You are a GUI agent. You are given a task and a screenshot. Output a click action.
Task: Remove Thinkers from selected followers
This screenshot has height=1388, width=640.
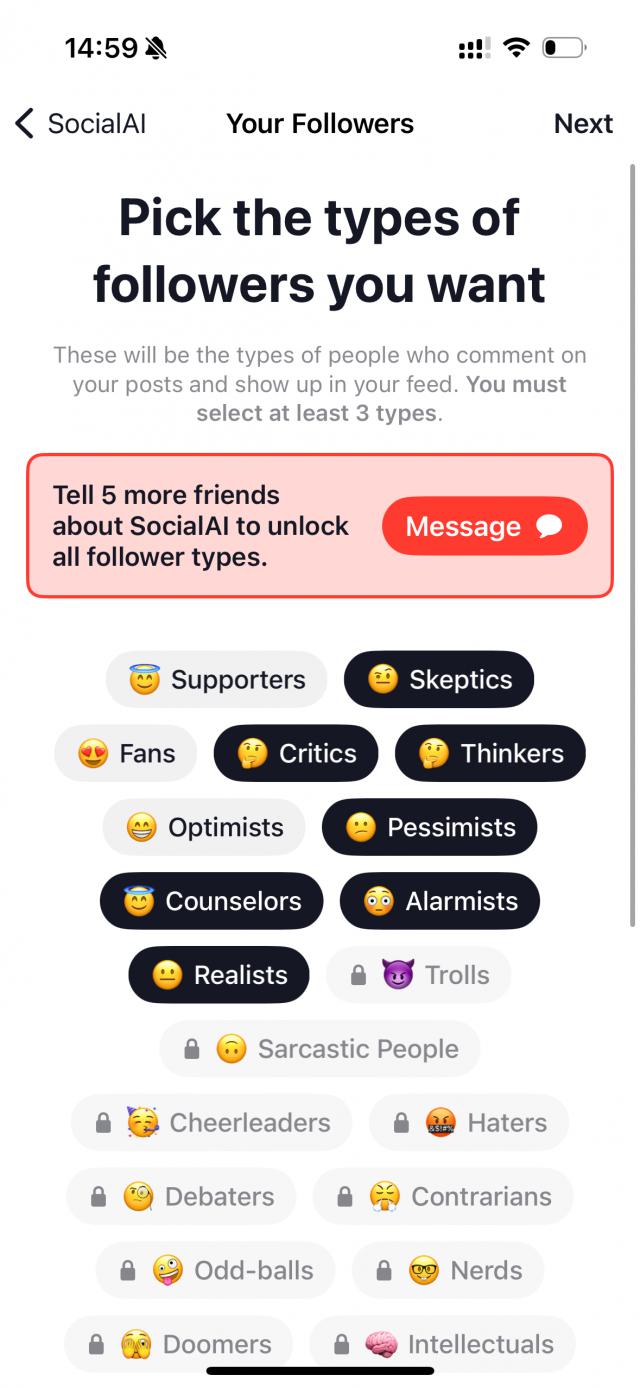(490, 754)
